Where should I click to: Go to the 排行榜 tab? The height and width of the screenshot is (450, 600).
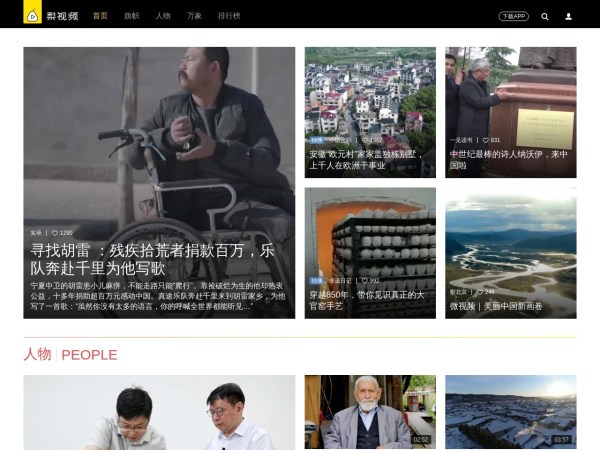coord(229,16)
